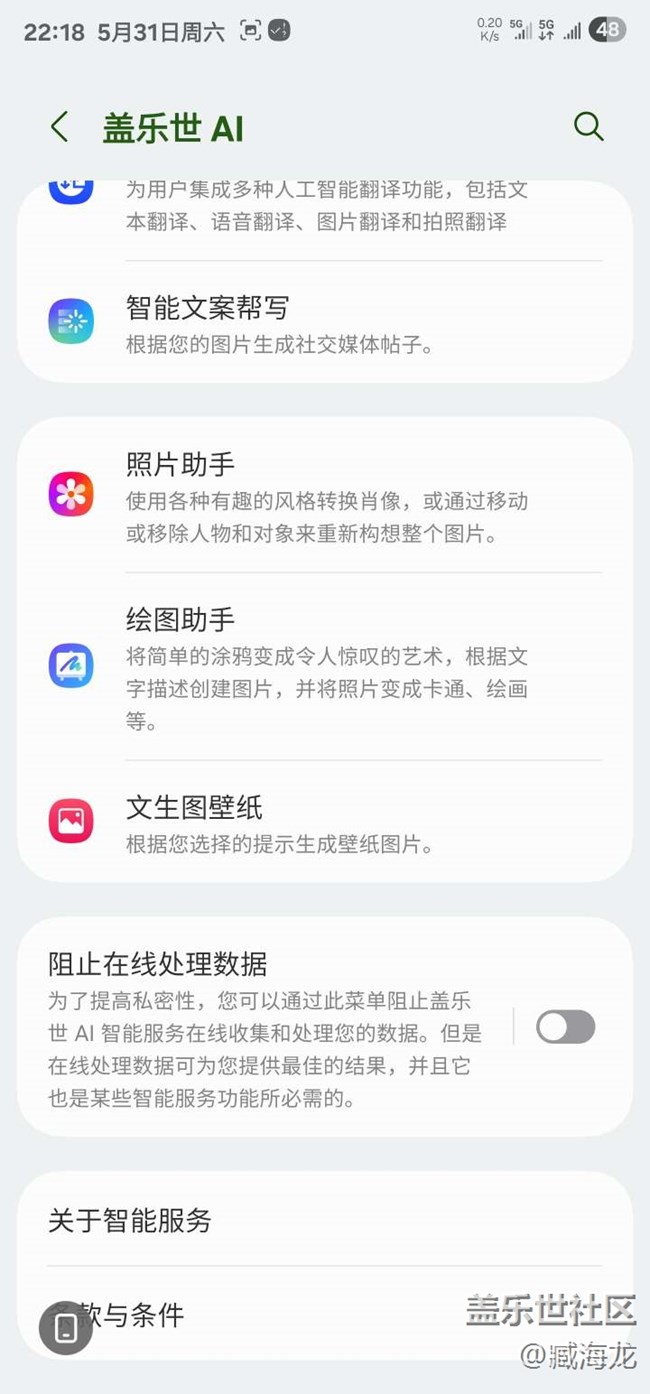Go back from 盖乐世 AI settings
The image size is (650, 1394).
[60, 127]
